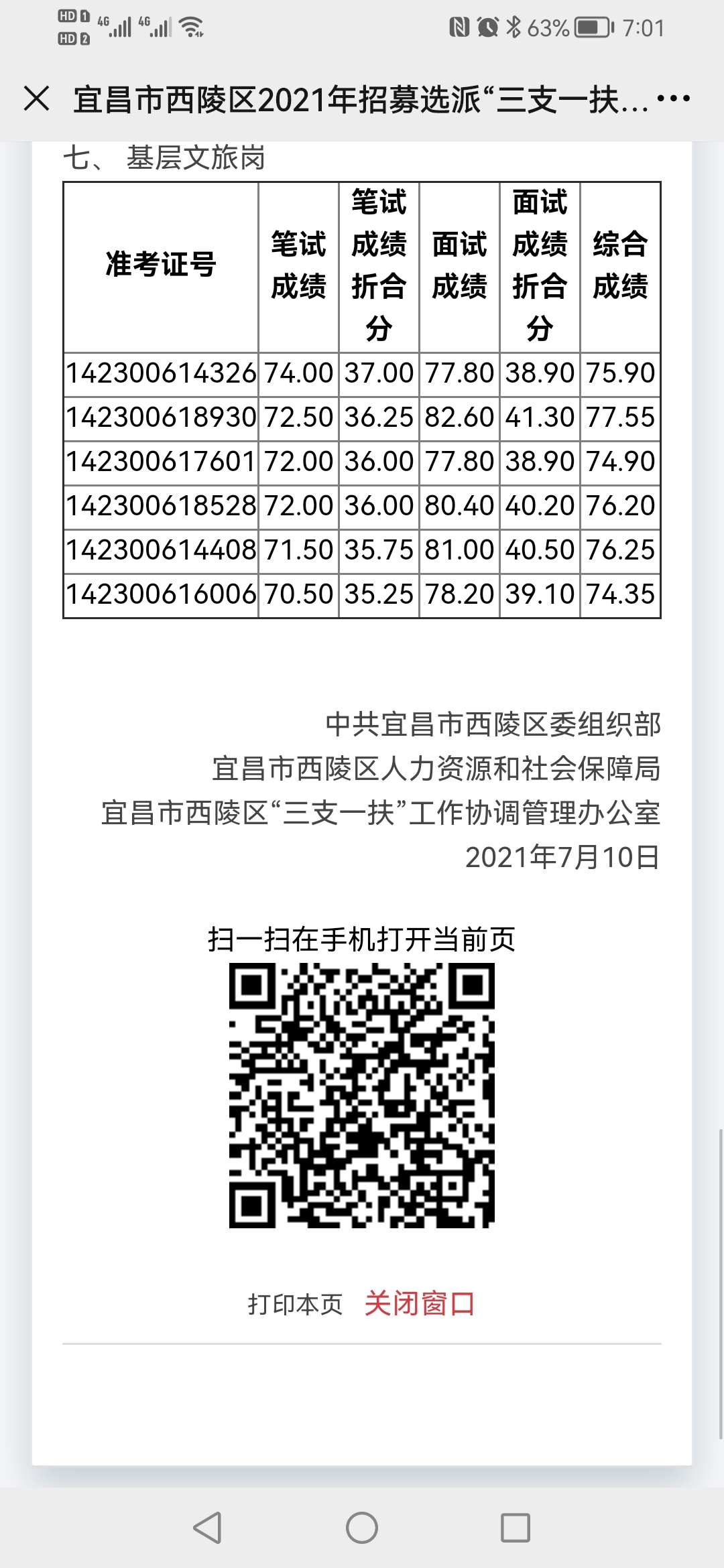Tap the red 关闭窗口 link

(x=420, y=1304)
